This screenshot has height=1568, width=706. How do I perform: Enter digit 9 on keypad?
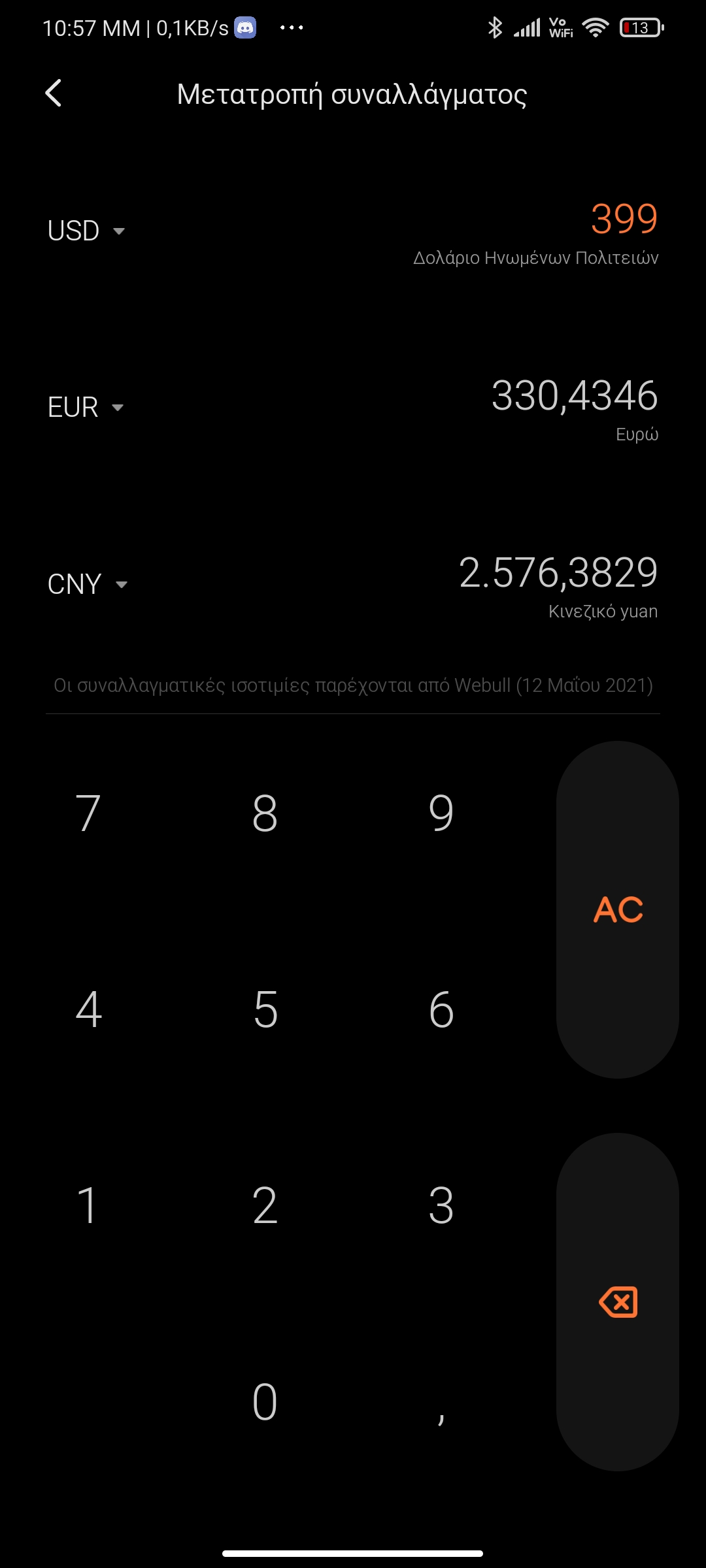pyautogui.click(x=441, y=813)
